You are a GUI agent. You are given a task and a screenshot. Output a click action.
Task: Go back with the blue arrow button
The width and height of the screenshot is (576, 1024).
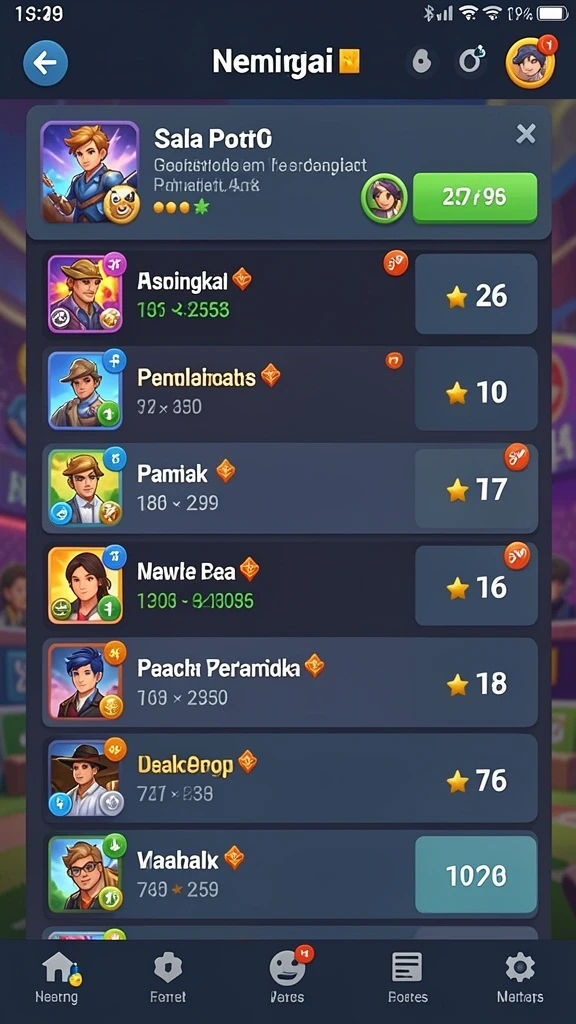(x=45, y=63)
